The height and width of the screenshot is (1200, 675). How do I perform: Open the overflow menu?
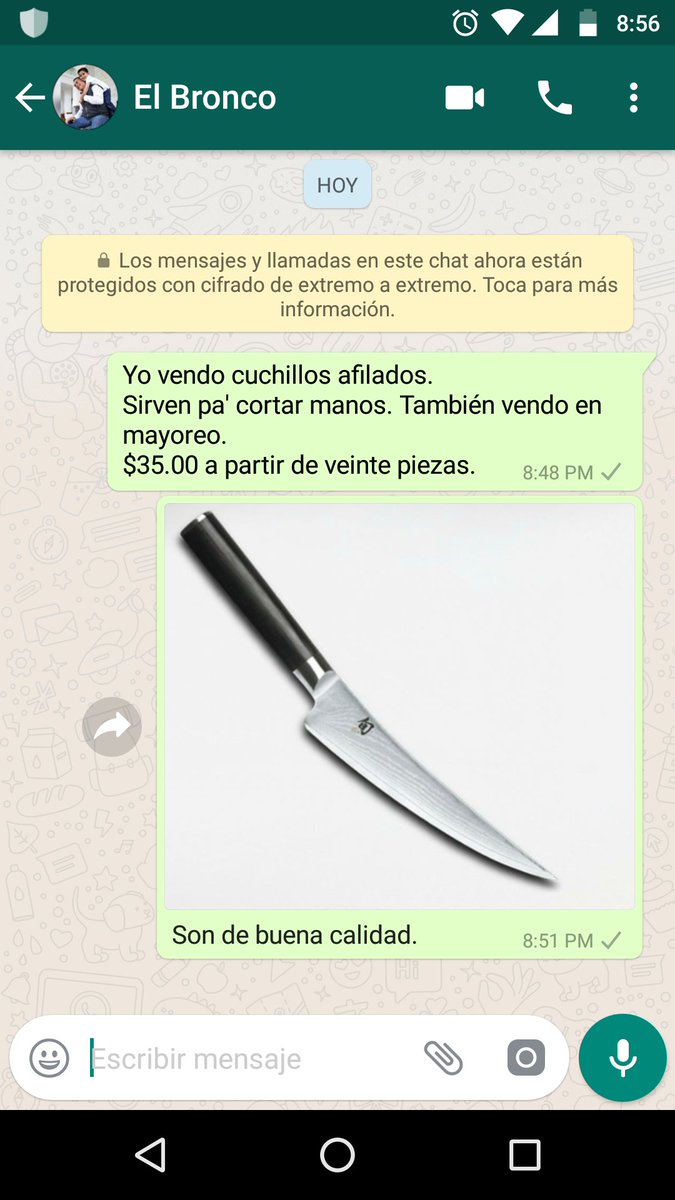coord(633,98)
